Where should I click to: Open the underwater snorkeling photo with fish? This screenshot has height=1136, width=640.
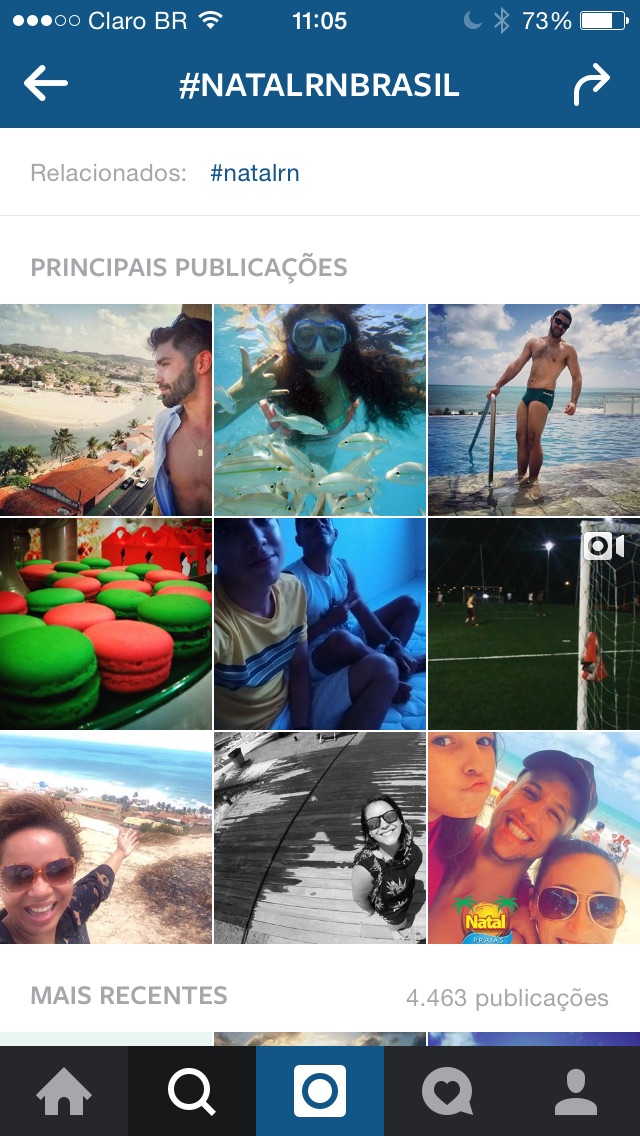click(320, 409)
